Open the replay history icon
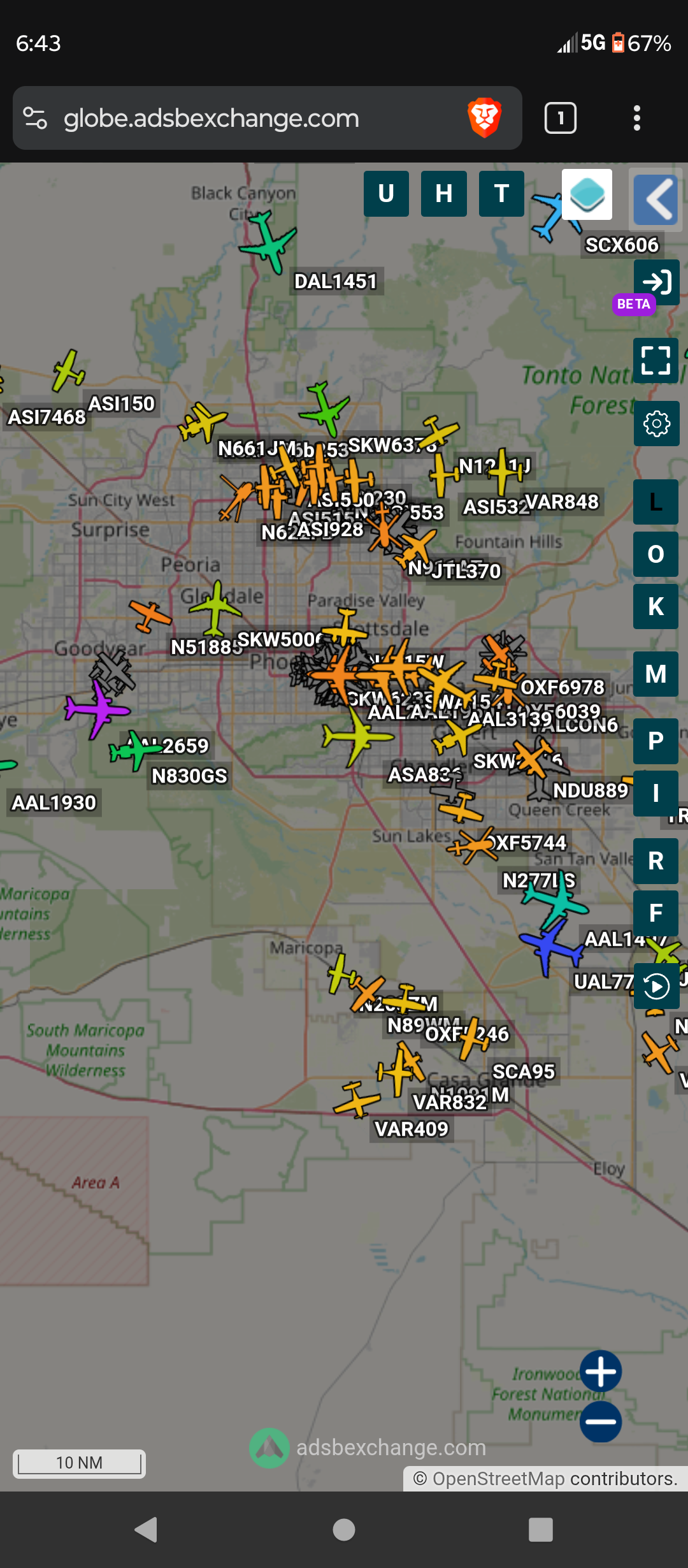The width and height of the screenshot is (688, 1568). coord(656,987)
